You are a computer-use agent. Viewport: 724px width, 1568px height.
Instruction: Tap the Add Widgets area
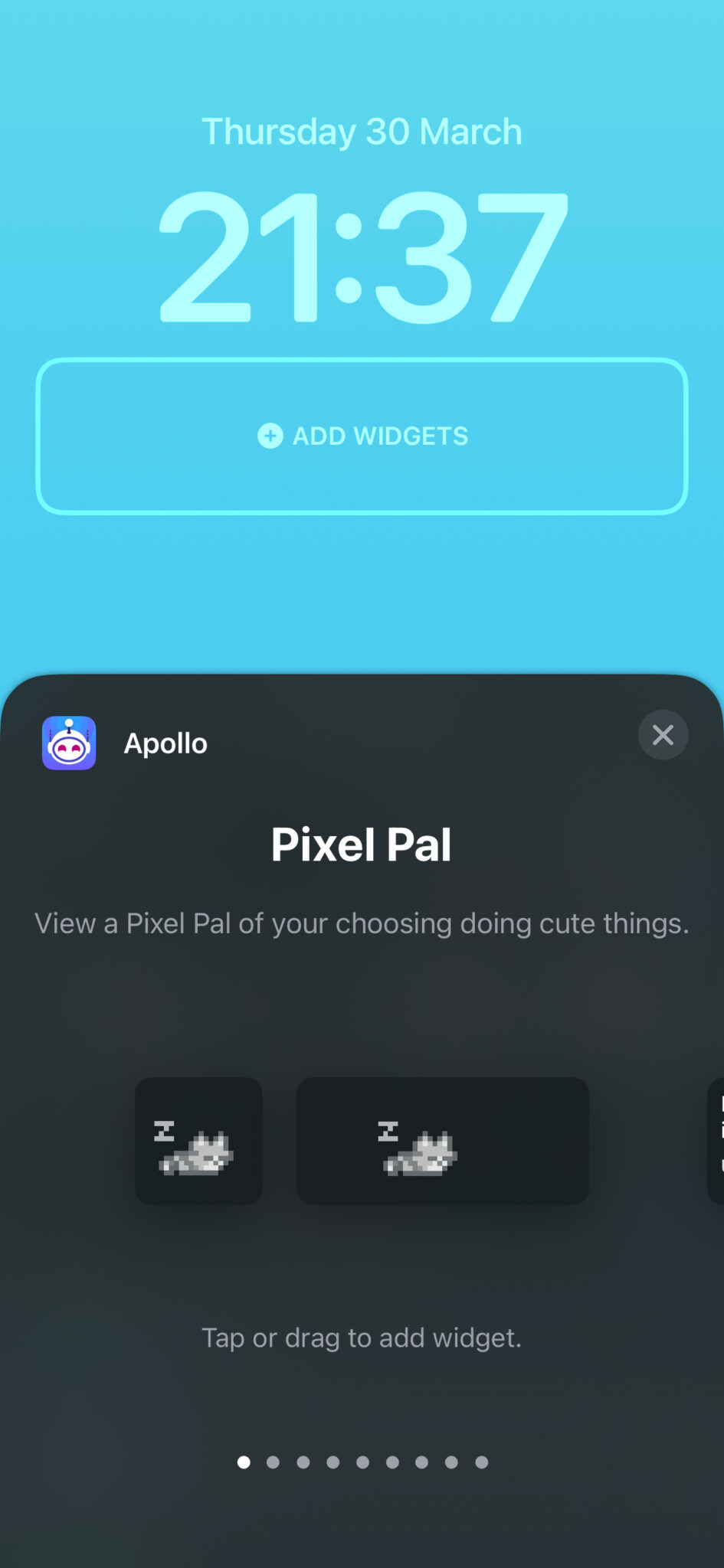tap(362, 436)
